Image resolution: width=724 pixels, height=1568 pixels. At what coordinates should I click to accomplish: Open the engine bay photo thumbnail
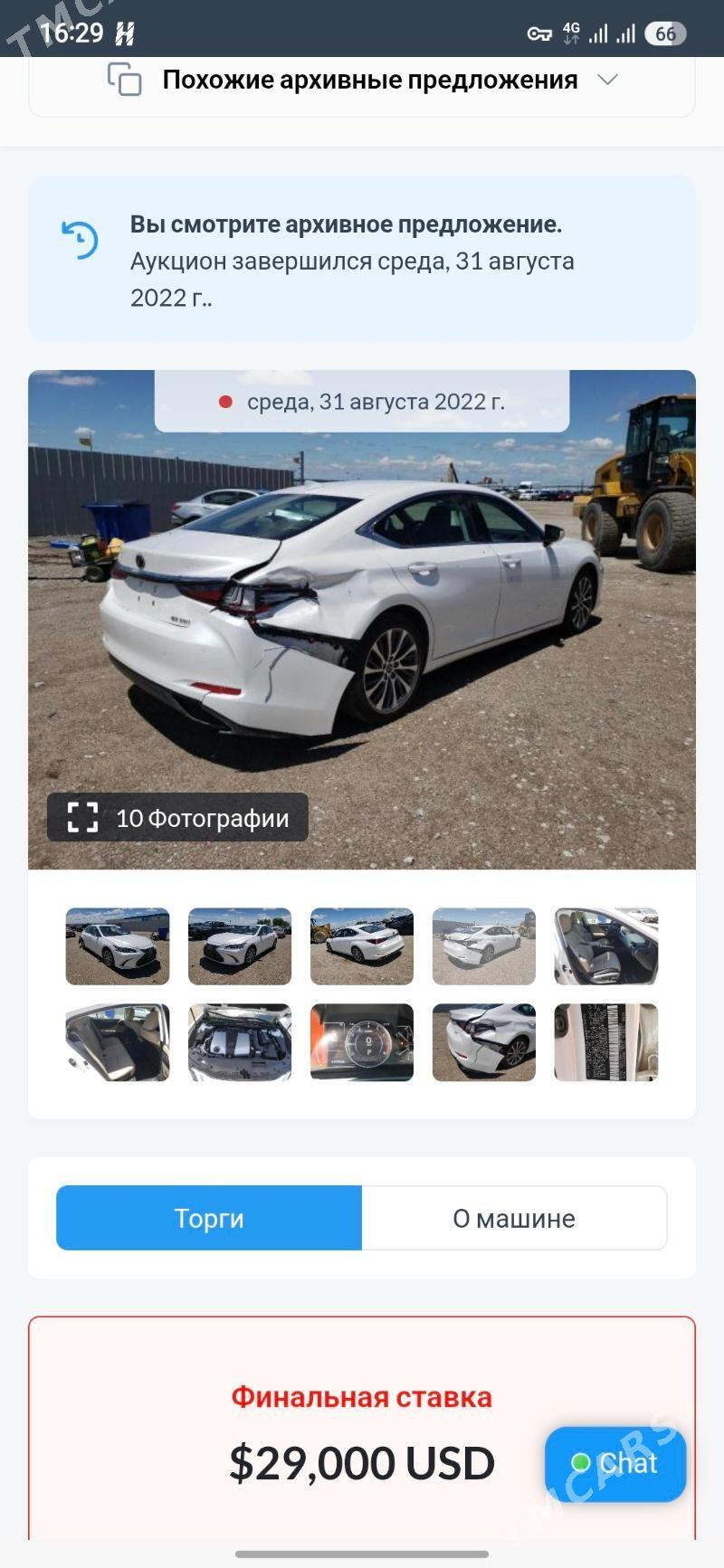[x=239, y=1042]
